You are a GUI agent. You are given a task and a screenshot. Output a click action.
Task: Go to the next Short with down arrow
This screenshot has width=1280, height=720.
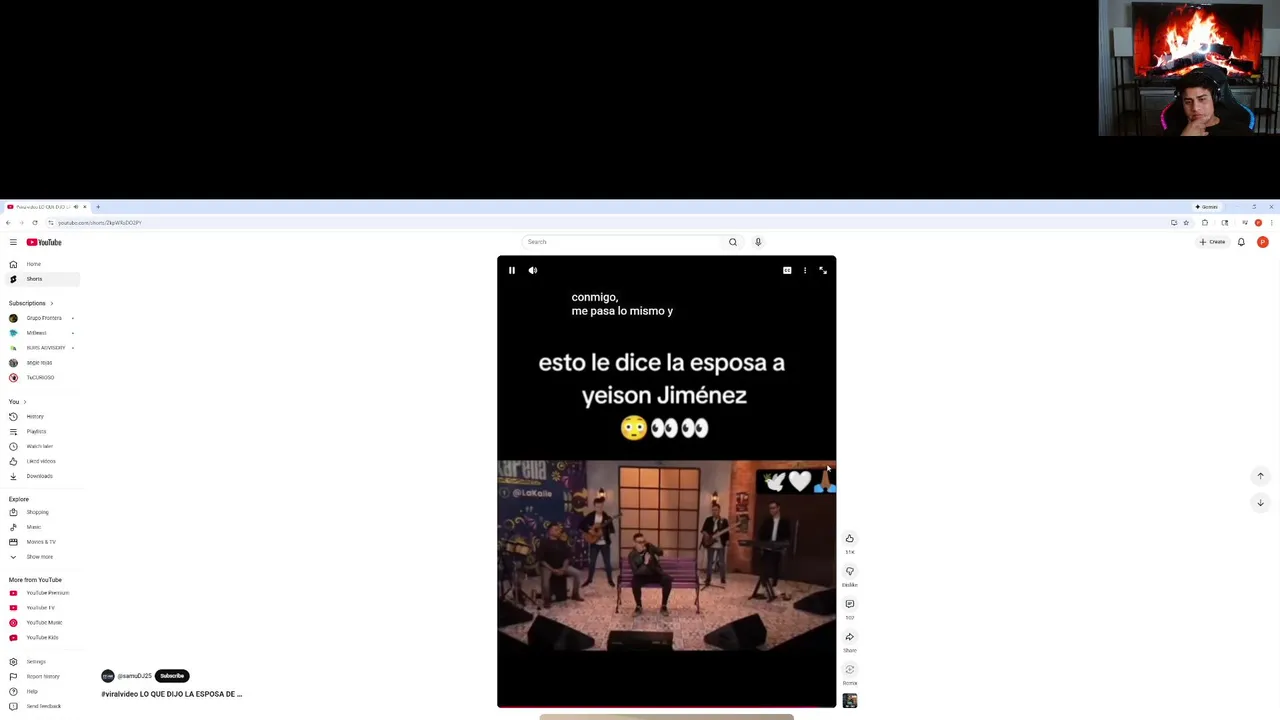[1260, 503]
